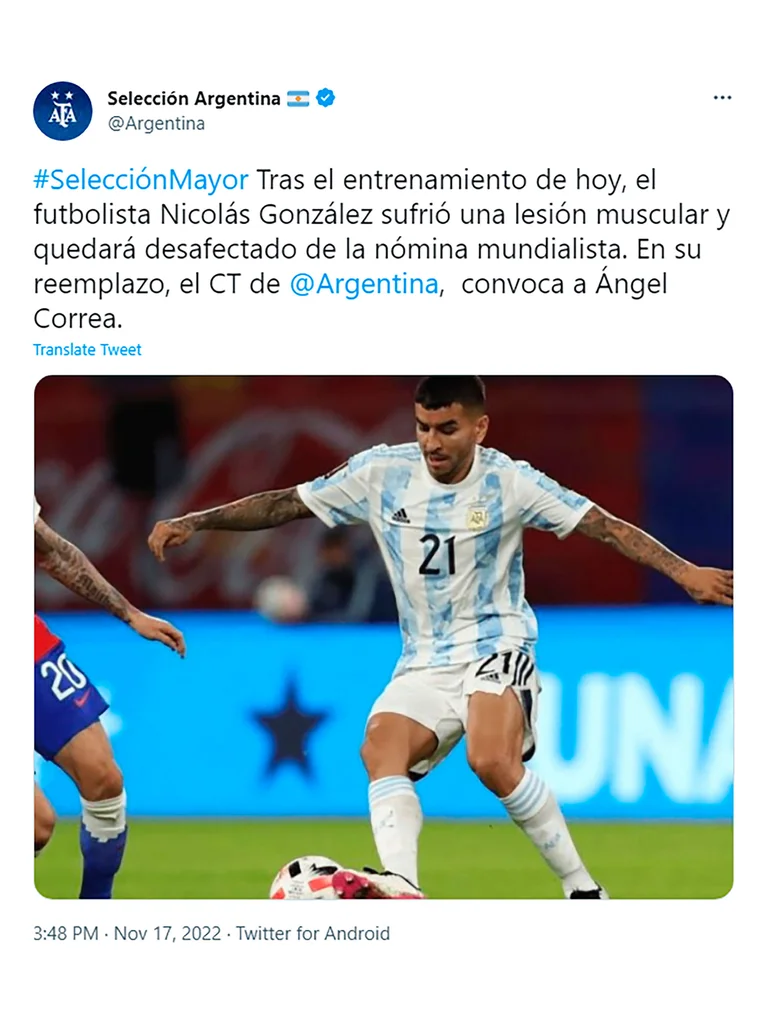The image size is (768, 1024).
Task: Open the attached match photo
Action: pos(384,637)
